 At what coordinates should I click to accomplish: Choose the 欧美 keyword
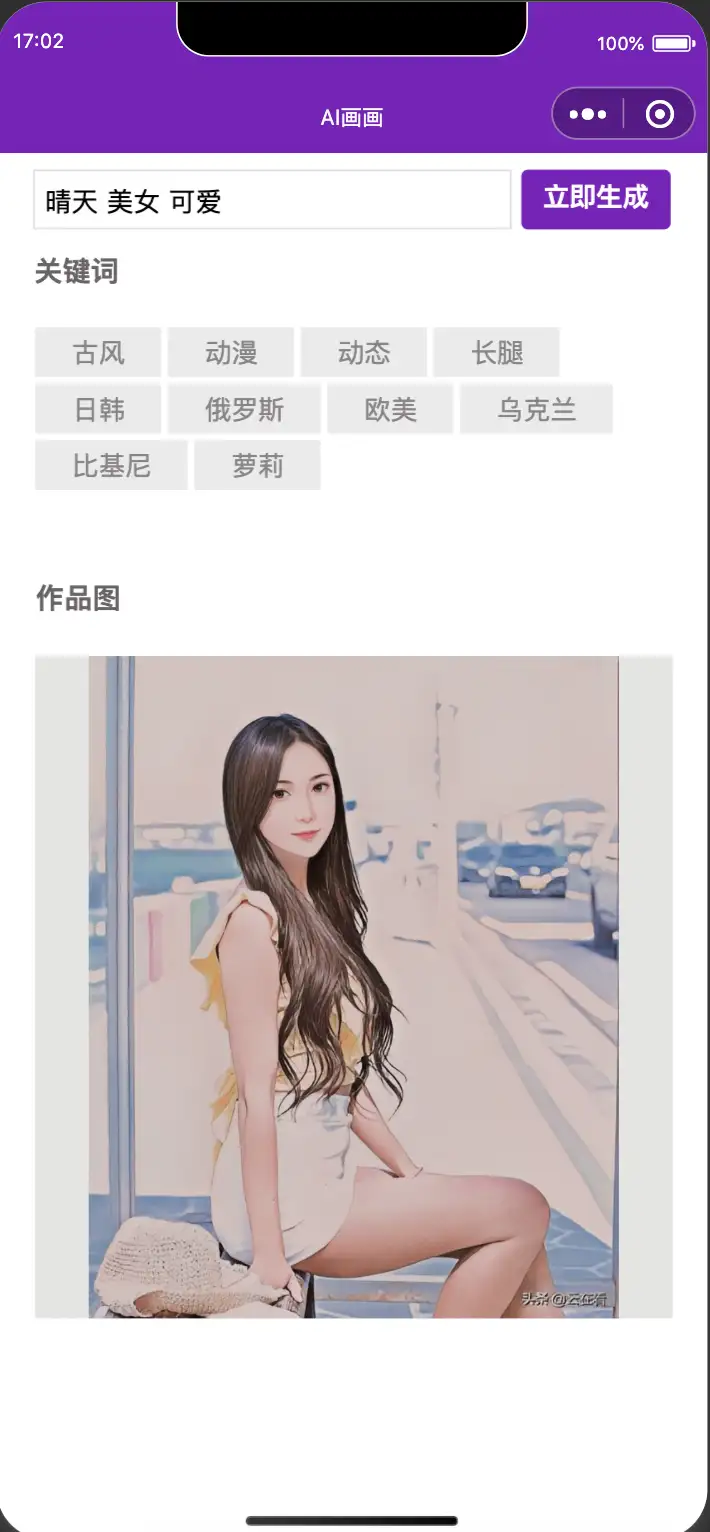(x=390, y=409)
